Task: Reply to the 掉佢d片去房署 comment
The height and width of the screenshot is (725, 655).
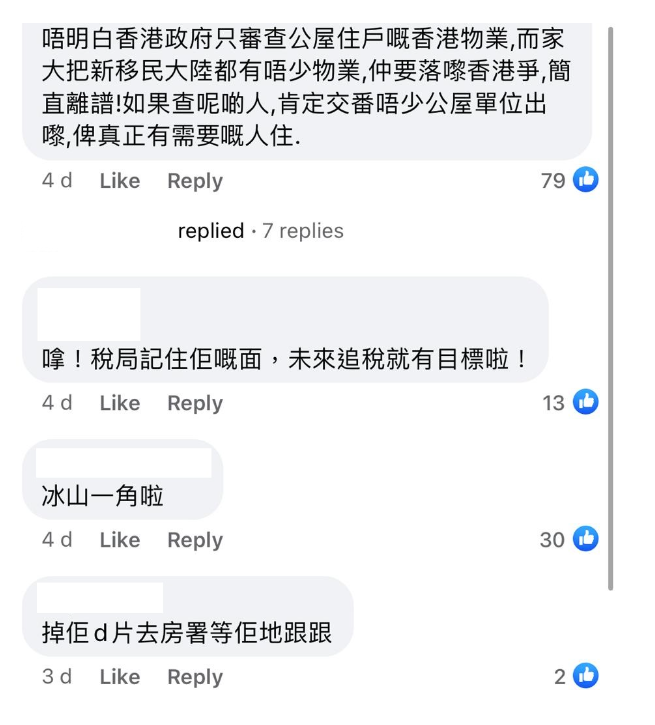Action: tap(195, 677)
